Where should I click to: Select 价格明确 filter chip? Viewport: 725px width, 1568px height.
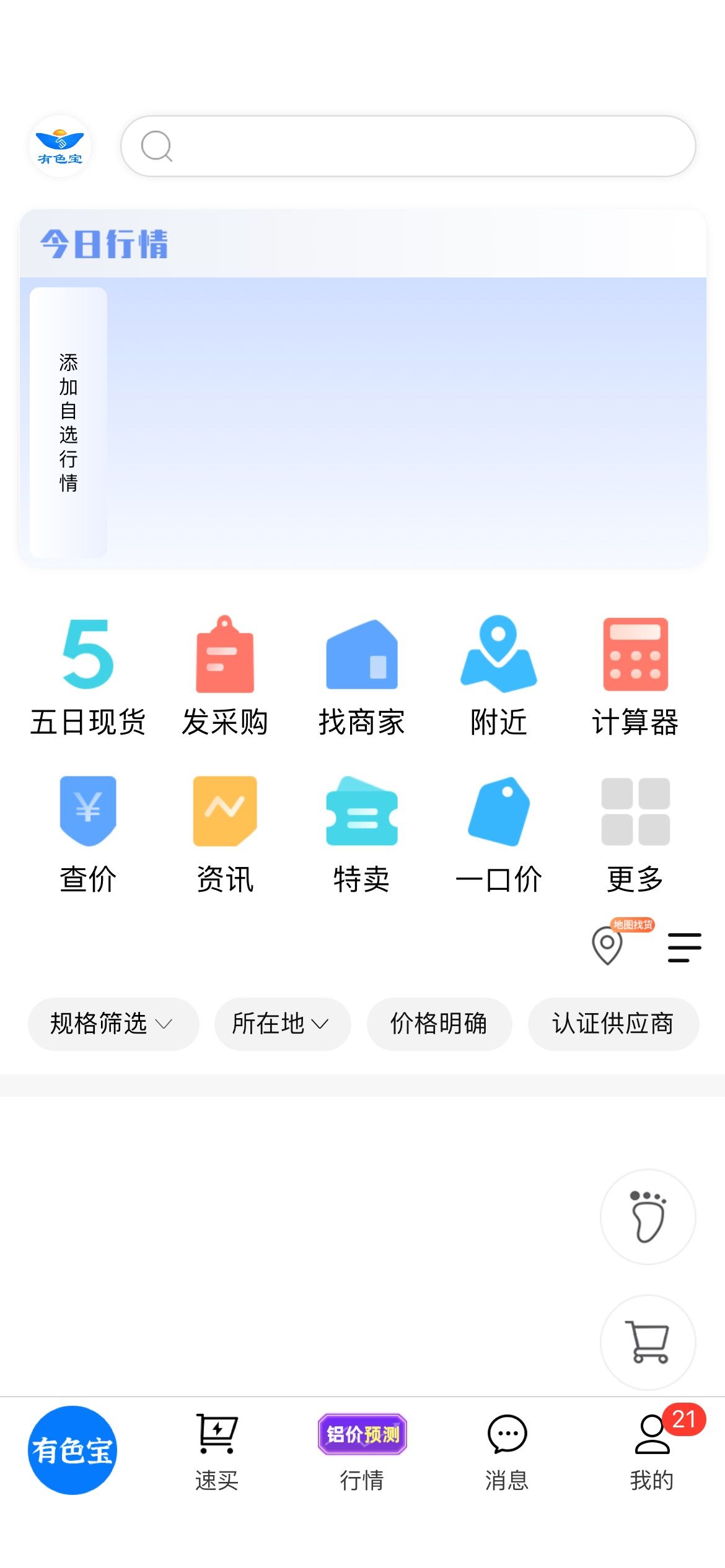439,1024
